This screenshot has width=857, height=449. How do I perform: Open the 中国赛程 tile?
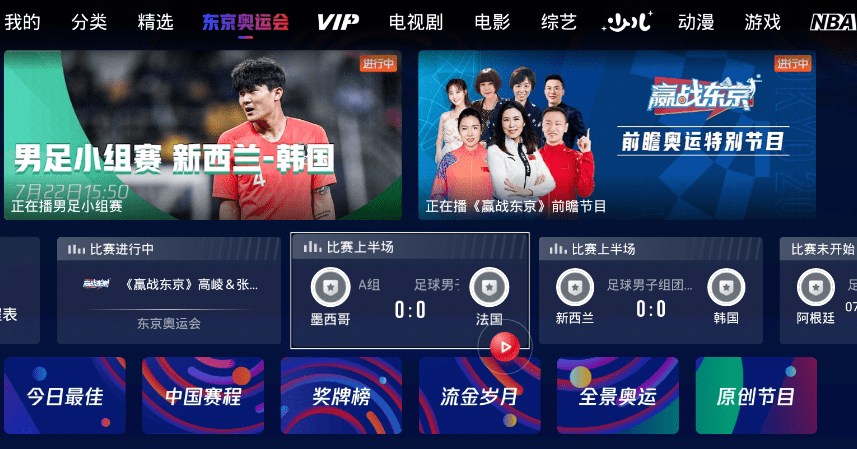tap(203, 396)
